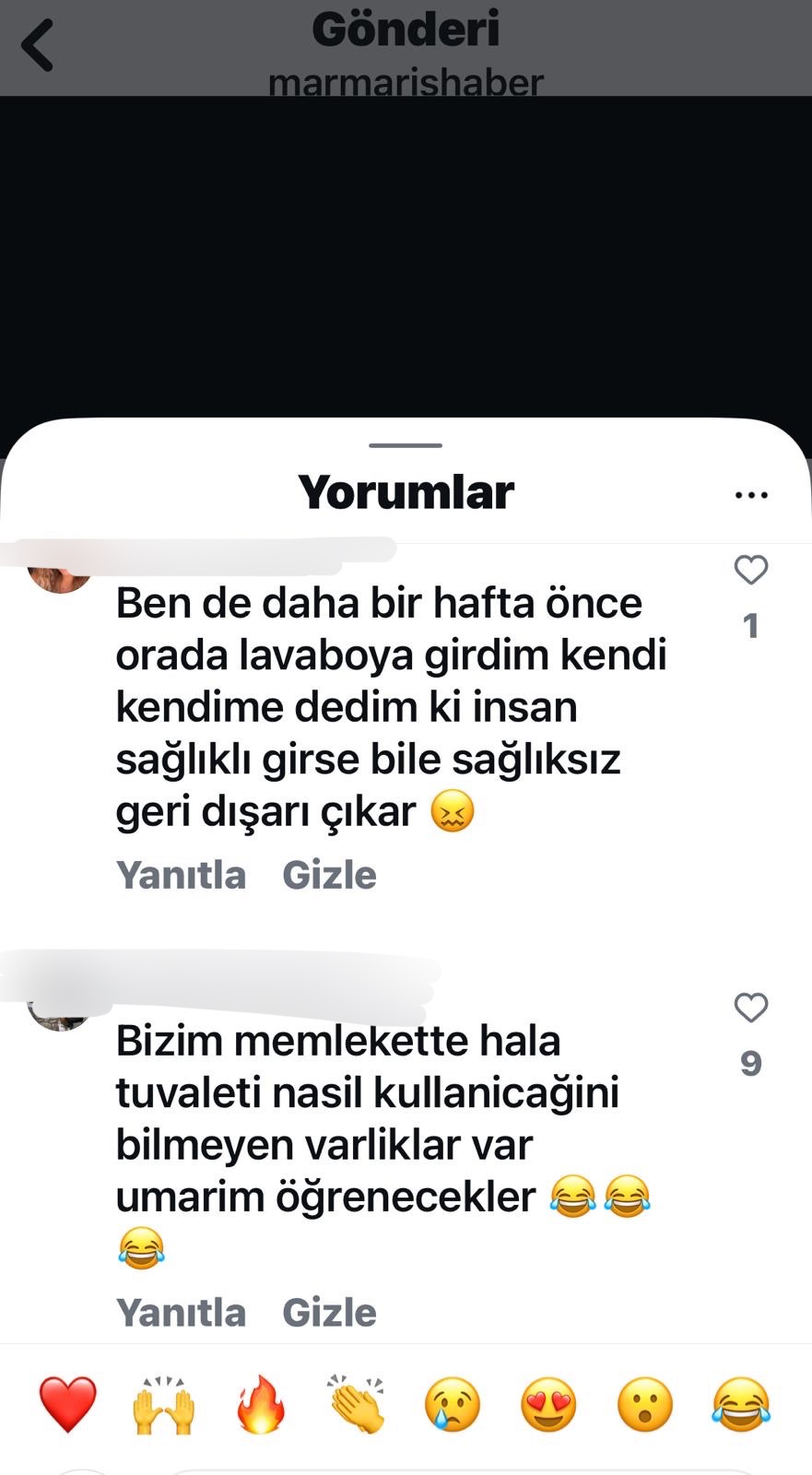
Task: Reply to the 'Bizim memlekette' comment
Action: point(182,1312)
